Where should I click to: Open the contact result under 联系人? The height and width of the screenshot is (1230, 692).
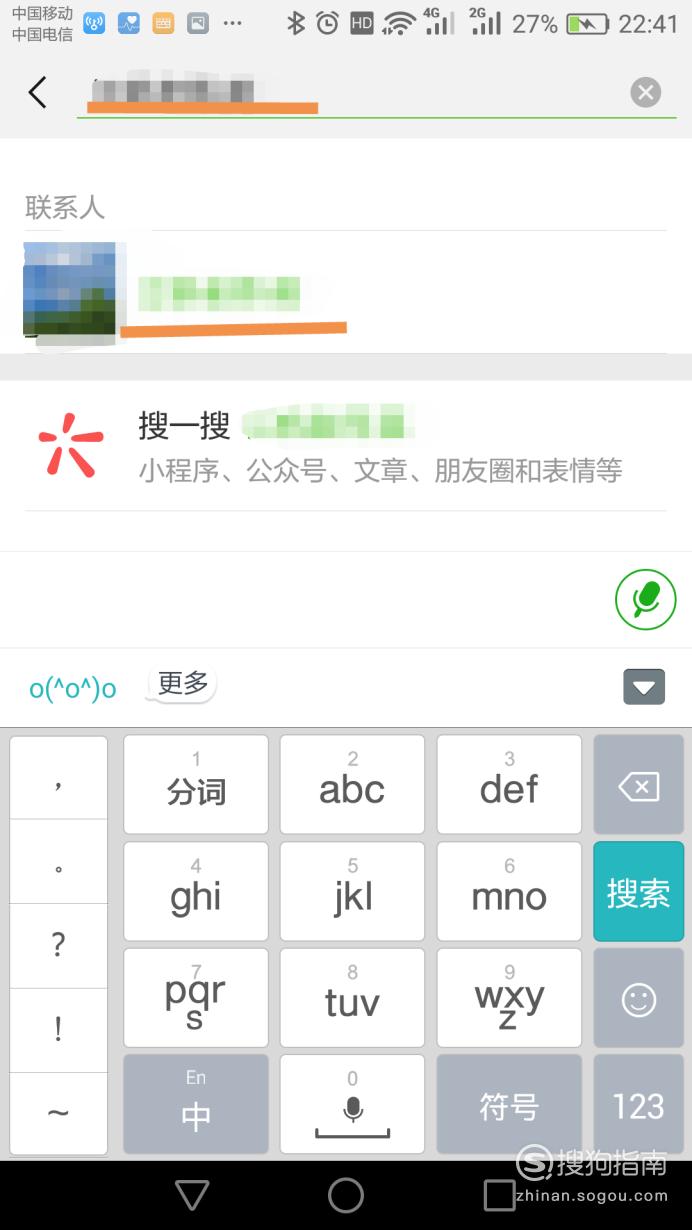(x=346, y=293)
